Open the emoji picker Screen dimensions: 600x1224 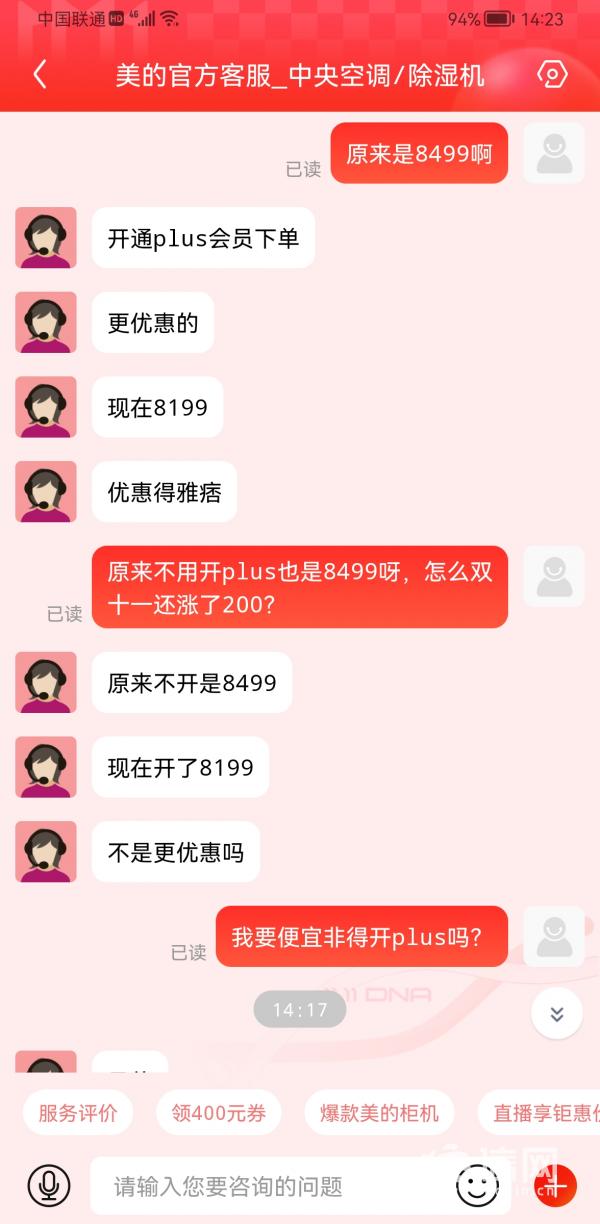coord(477,1186)
